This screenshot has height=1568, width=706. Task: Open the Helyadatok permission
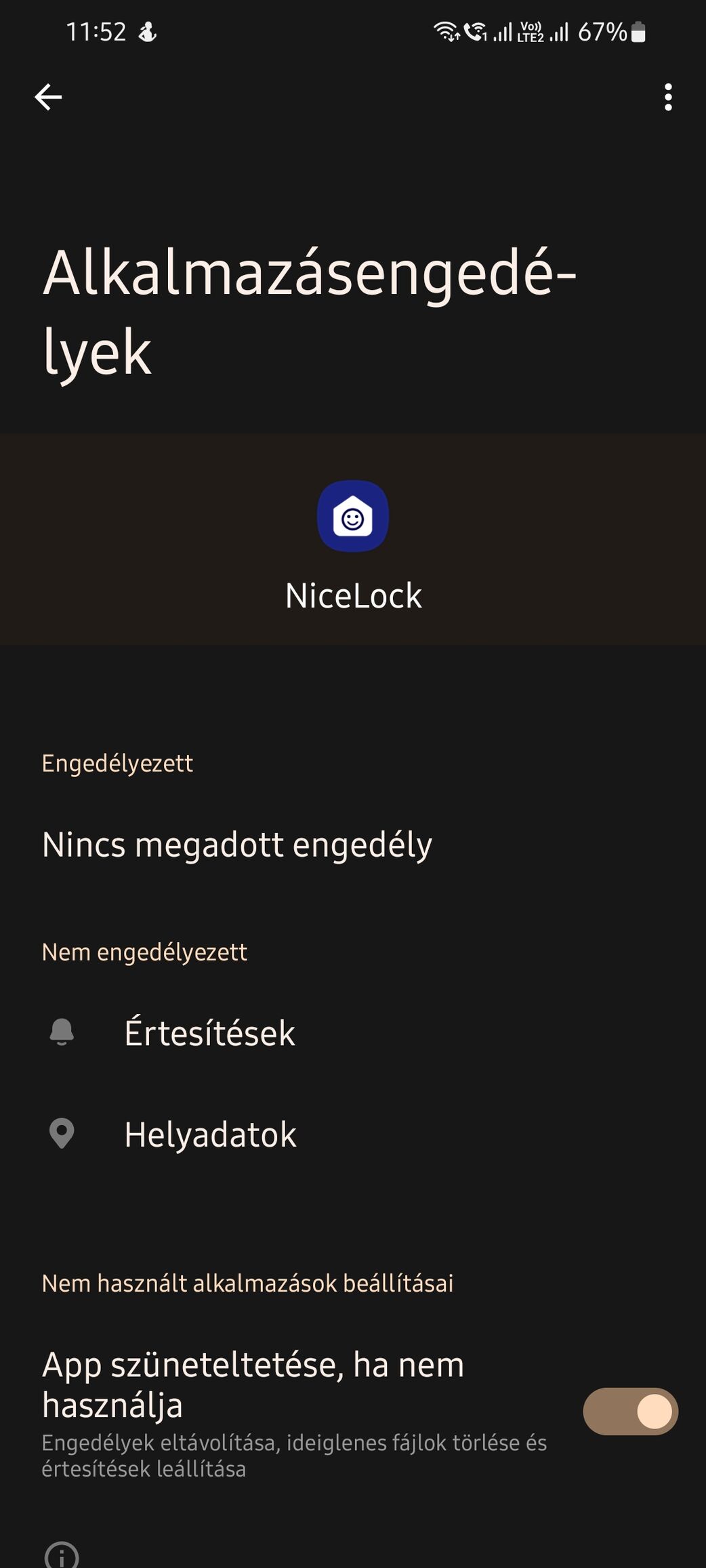point(210,1135)
